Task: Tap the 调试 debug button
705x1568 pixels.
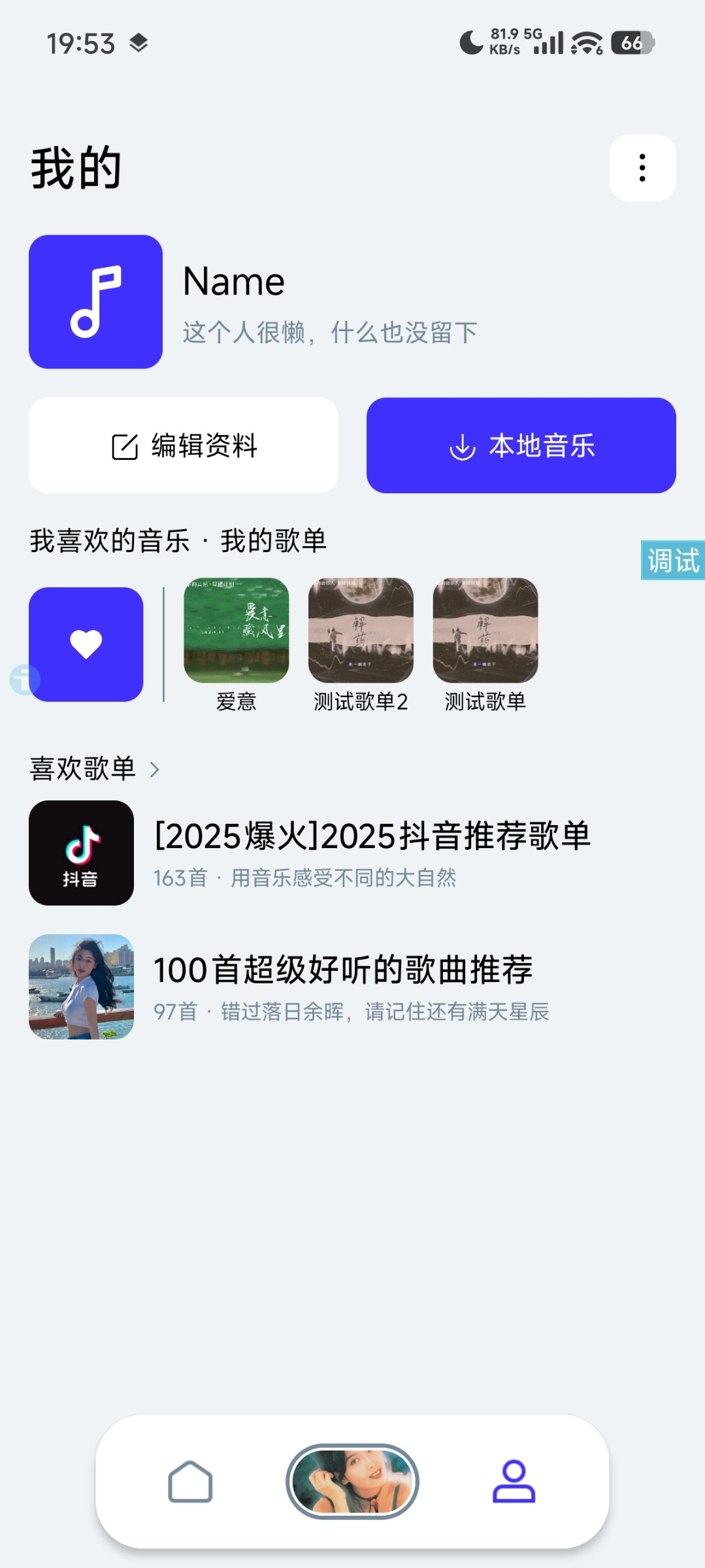Action: (x=672, y=561)
